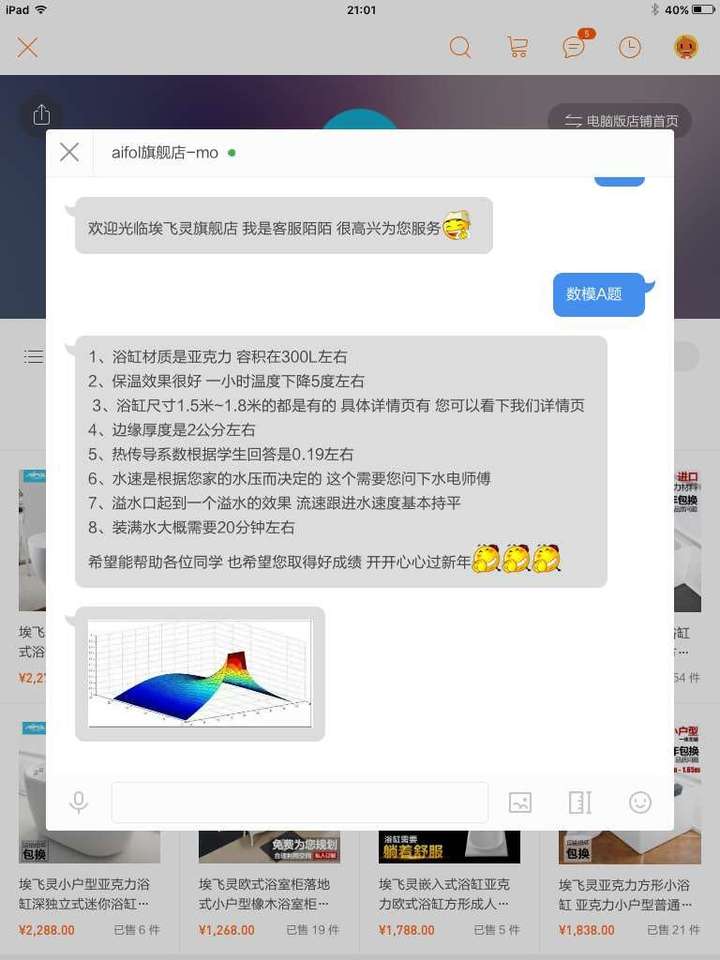Viewport: 720px width, 960px height.
Task: Open the 3D surface plot image in chat
Action: point(200,673)
